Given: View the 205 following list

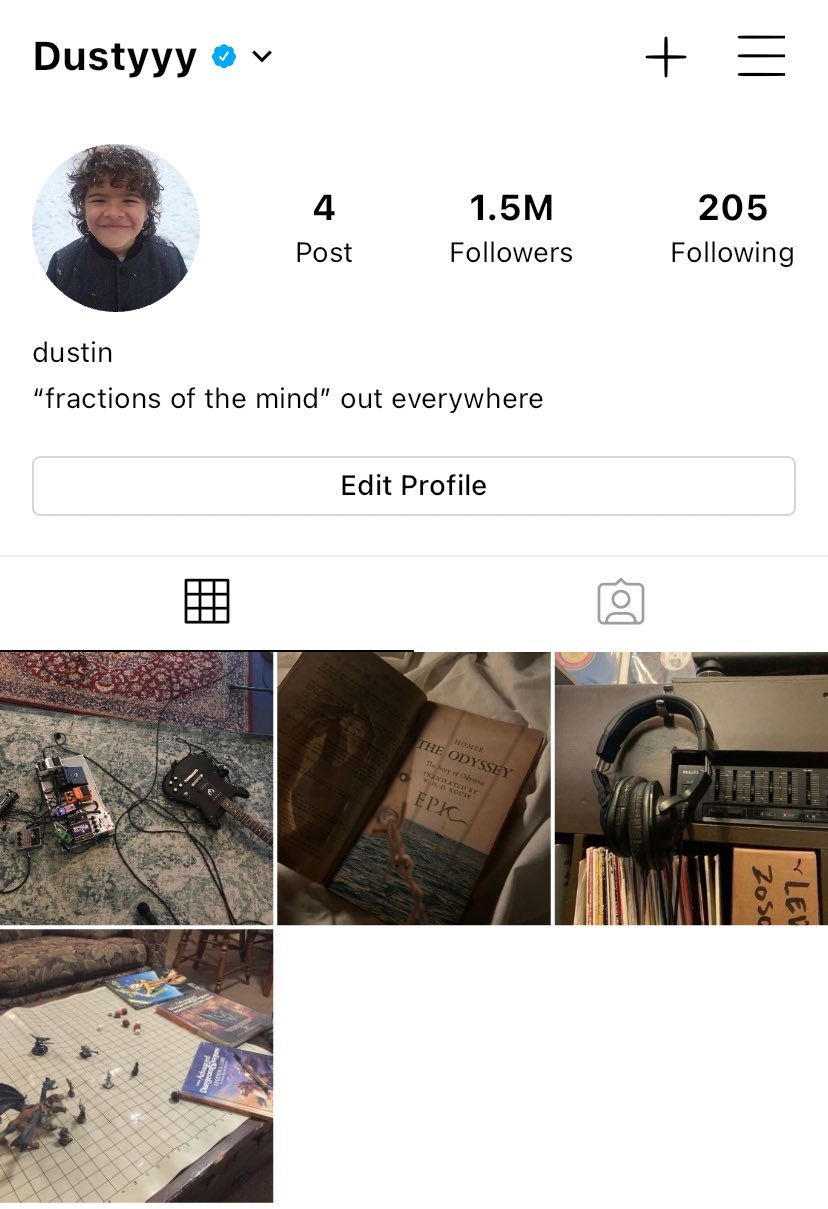Looking at the screenshot, I should click(x=732, y=228).
